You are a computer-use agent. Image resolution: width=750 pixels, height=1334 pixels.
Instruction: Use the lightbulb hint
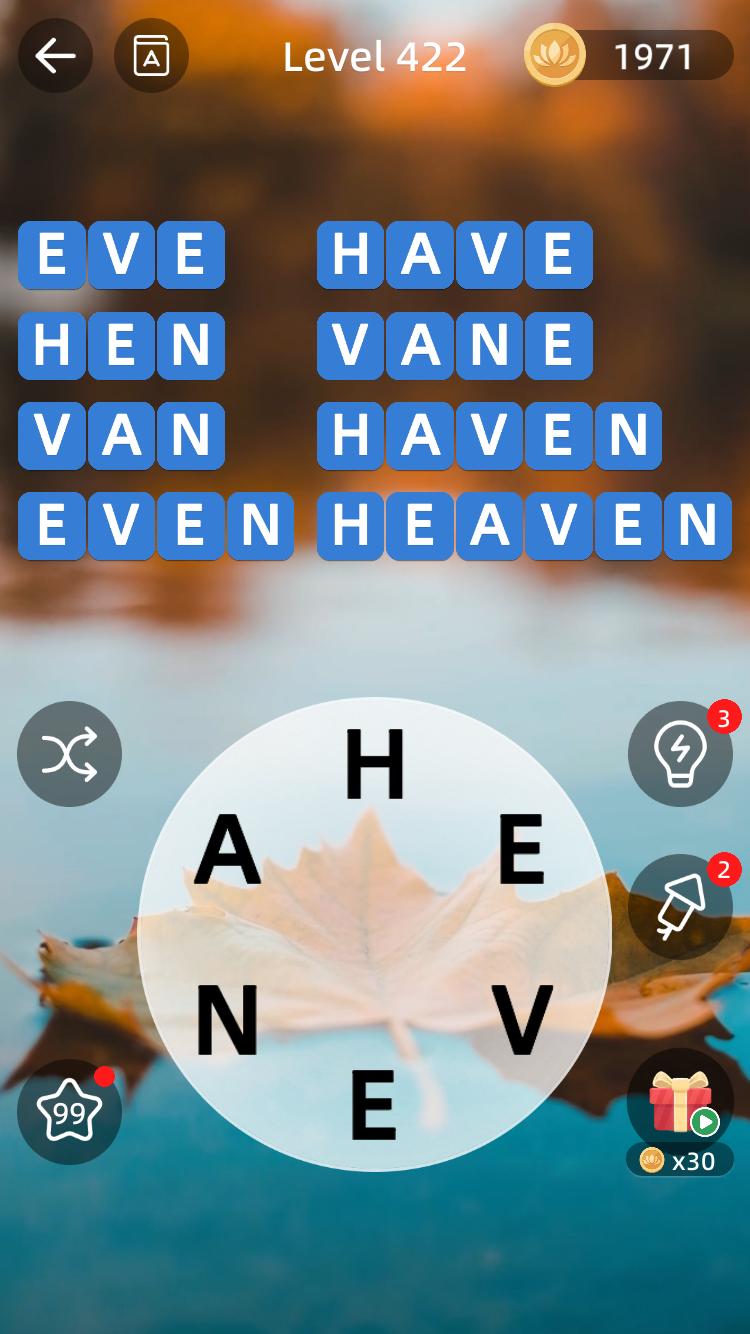tap(680, 754)
